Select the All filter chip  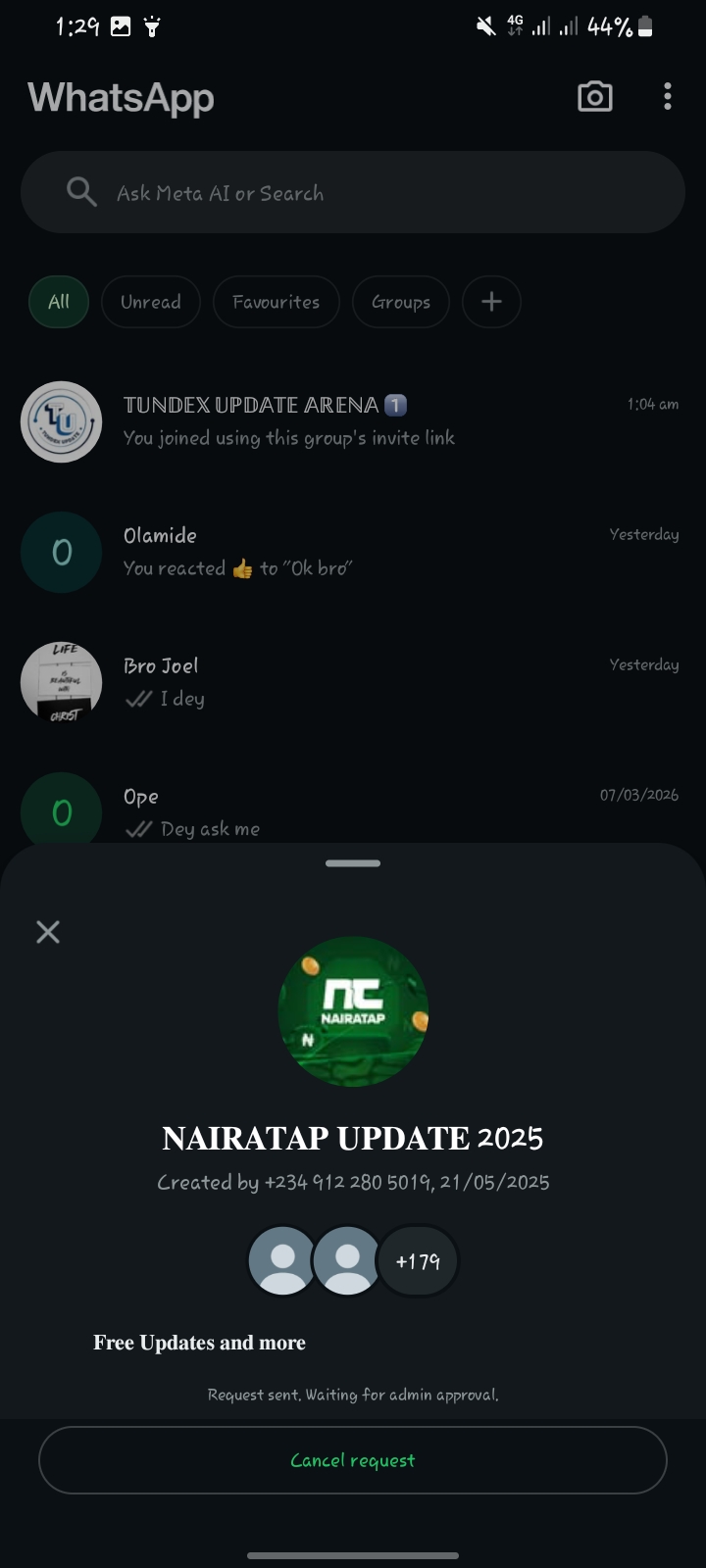point(59,302)
